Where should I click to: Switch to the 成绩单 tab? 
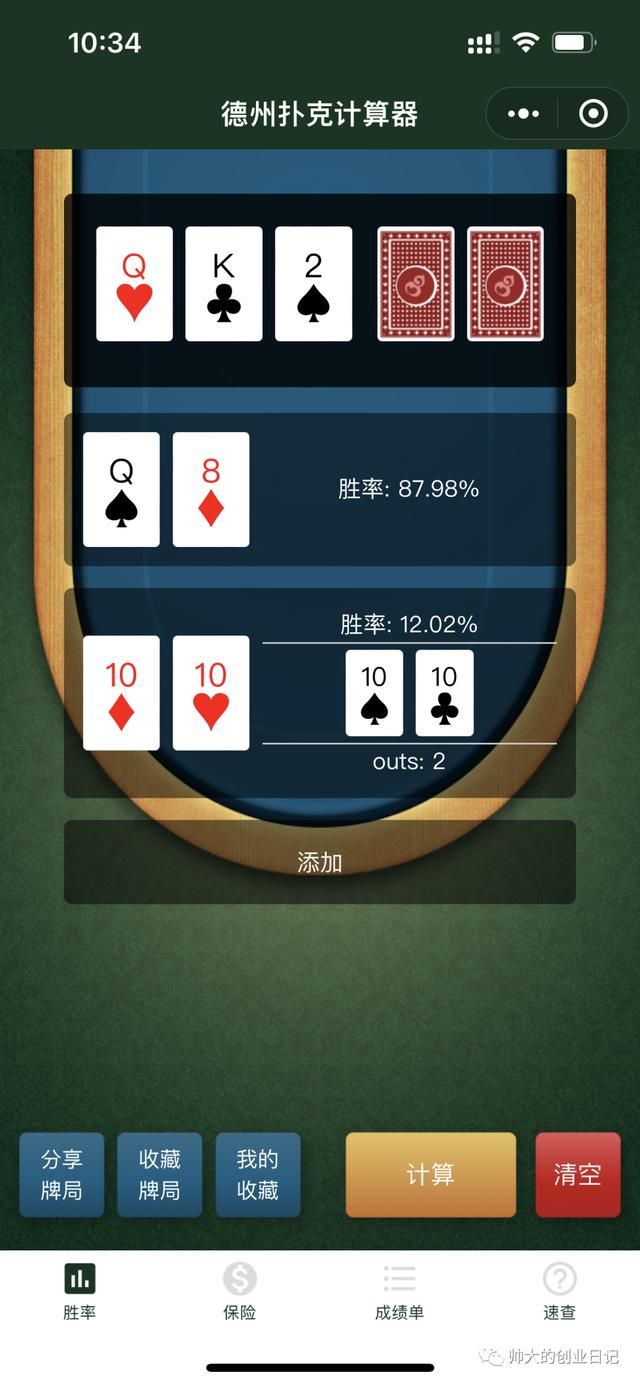click(x=399, y=1291)
